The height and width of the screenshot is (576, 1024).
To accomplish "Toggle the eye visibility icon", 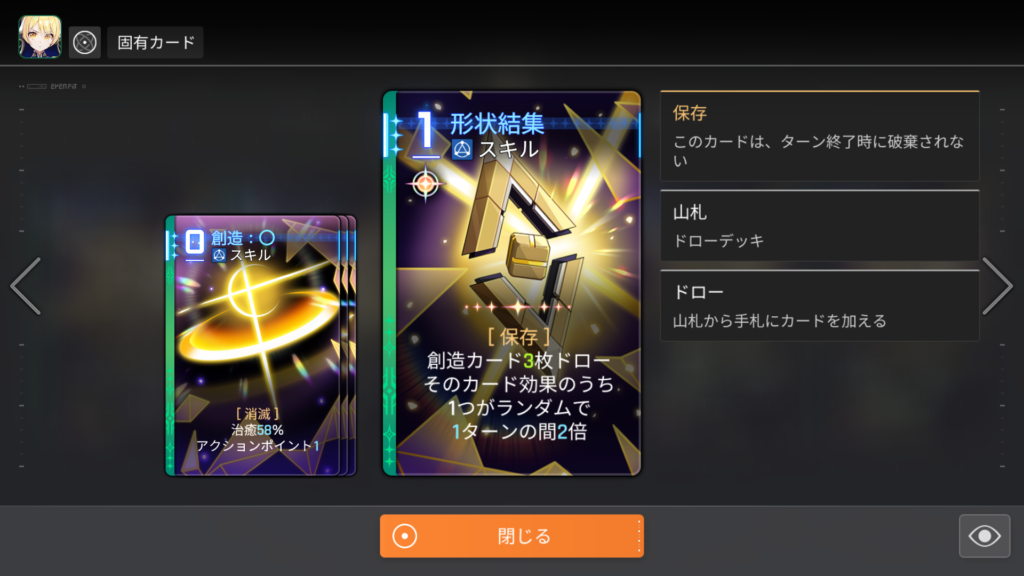I will 984,536.
